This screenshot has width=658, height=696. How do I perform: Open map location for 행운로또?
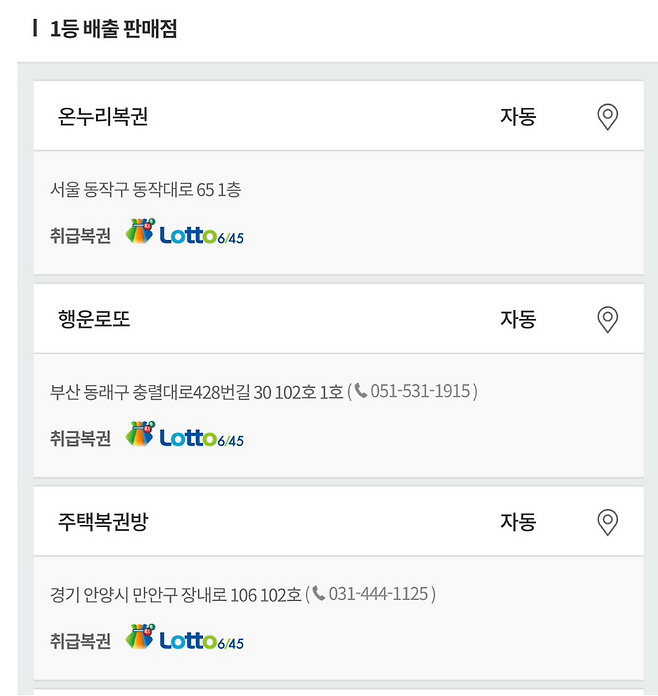[607, 320]
